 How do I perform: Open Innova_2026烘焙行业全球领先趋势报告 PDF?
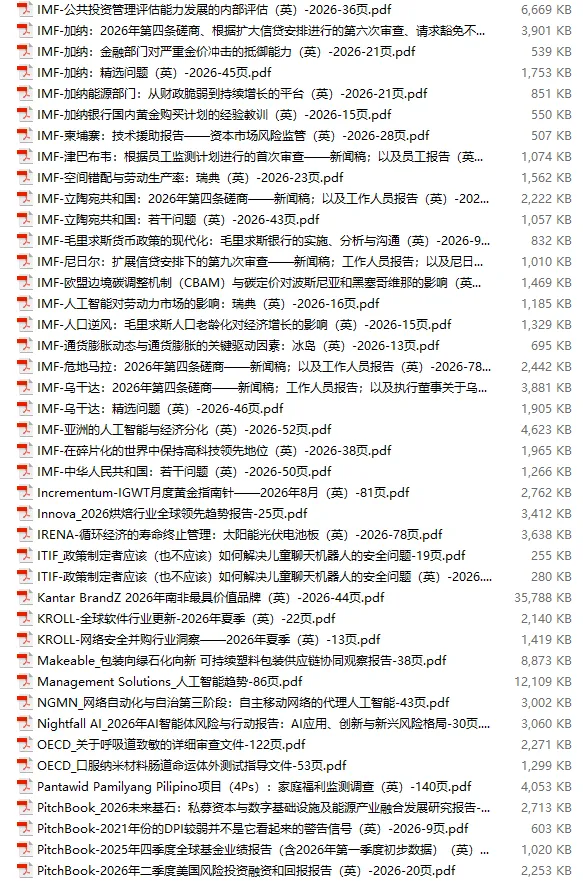172,514
